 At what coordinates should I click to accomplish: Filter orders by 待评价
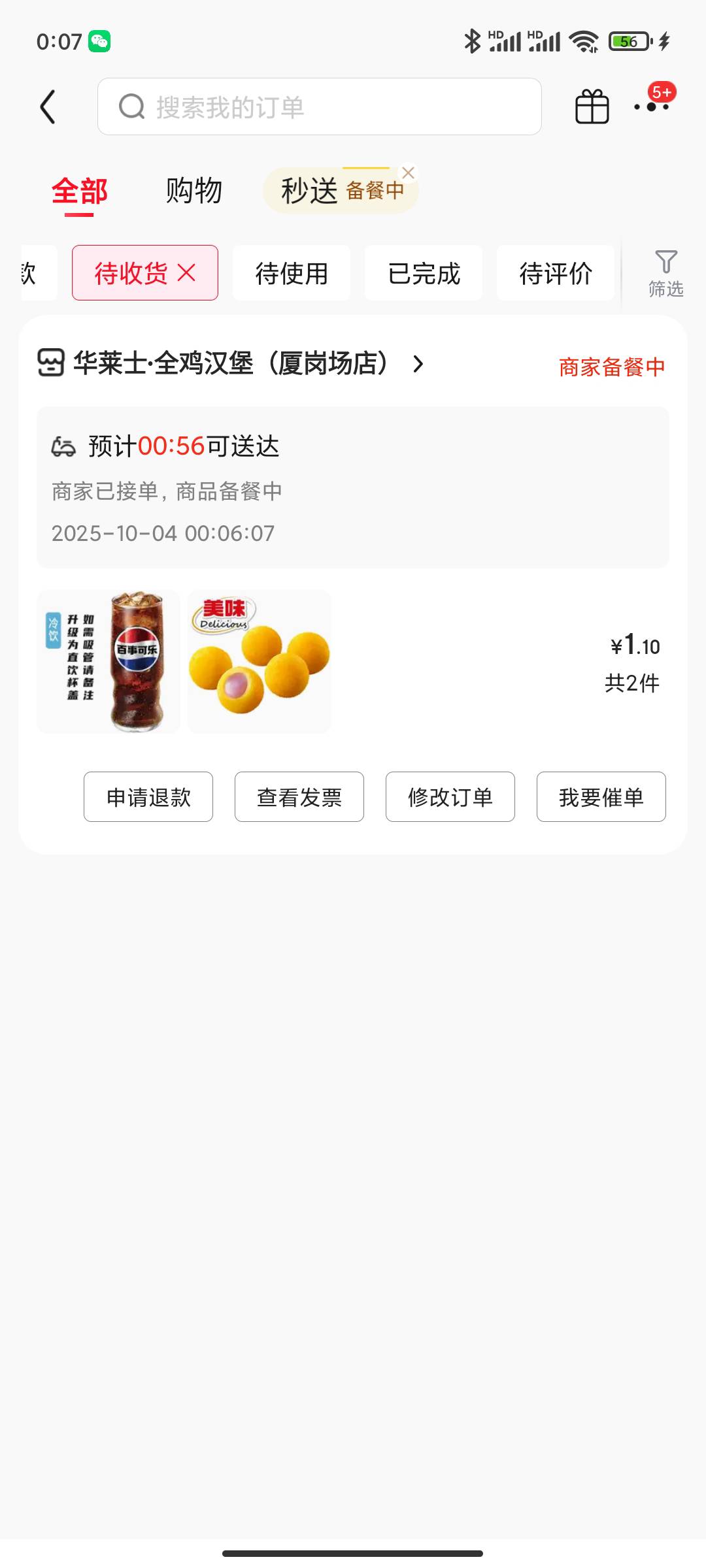pyautogui.click(x=556, y=273)
